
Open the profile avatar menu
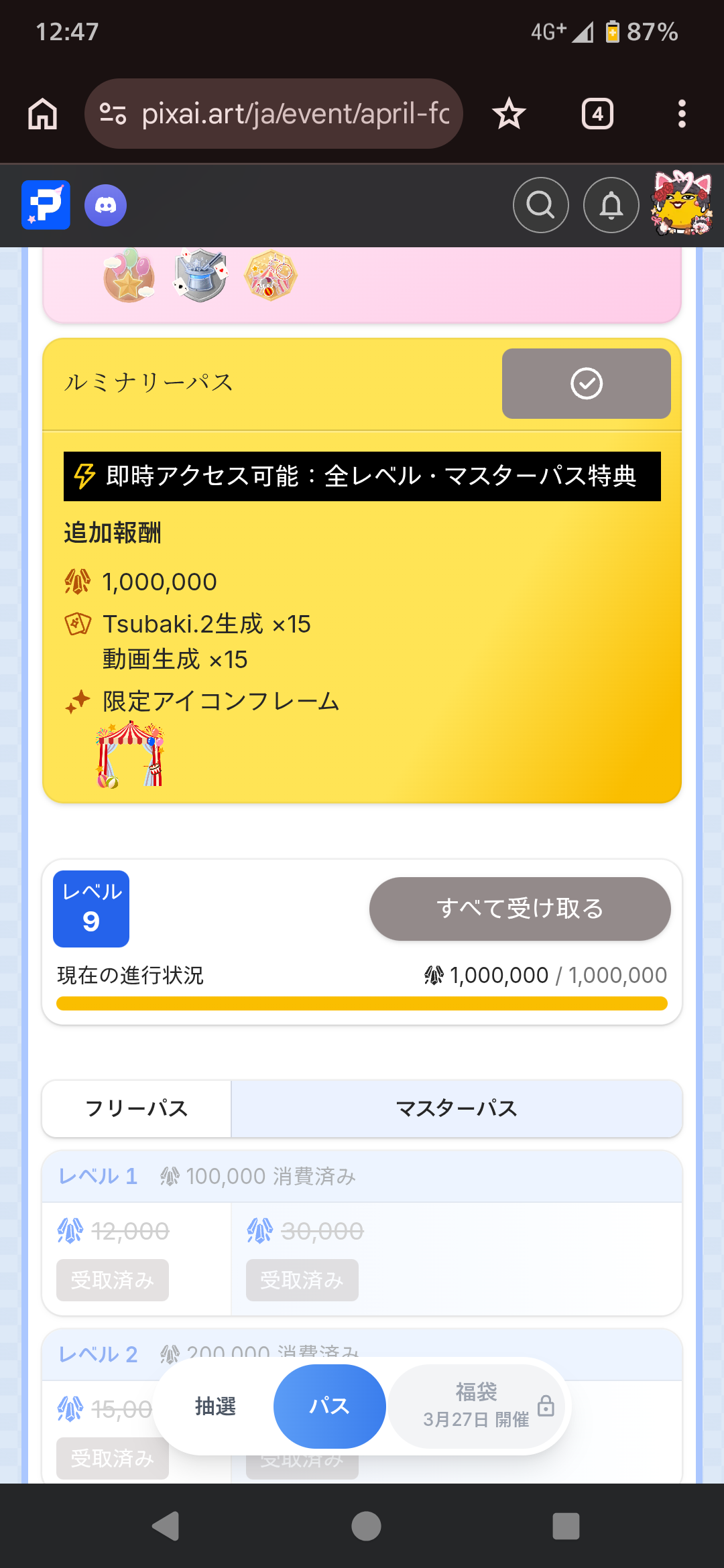[682, 204]
